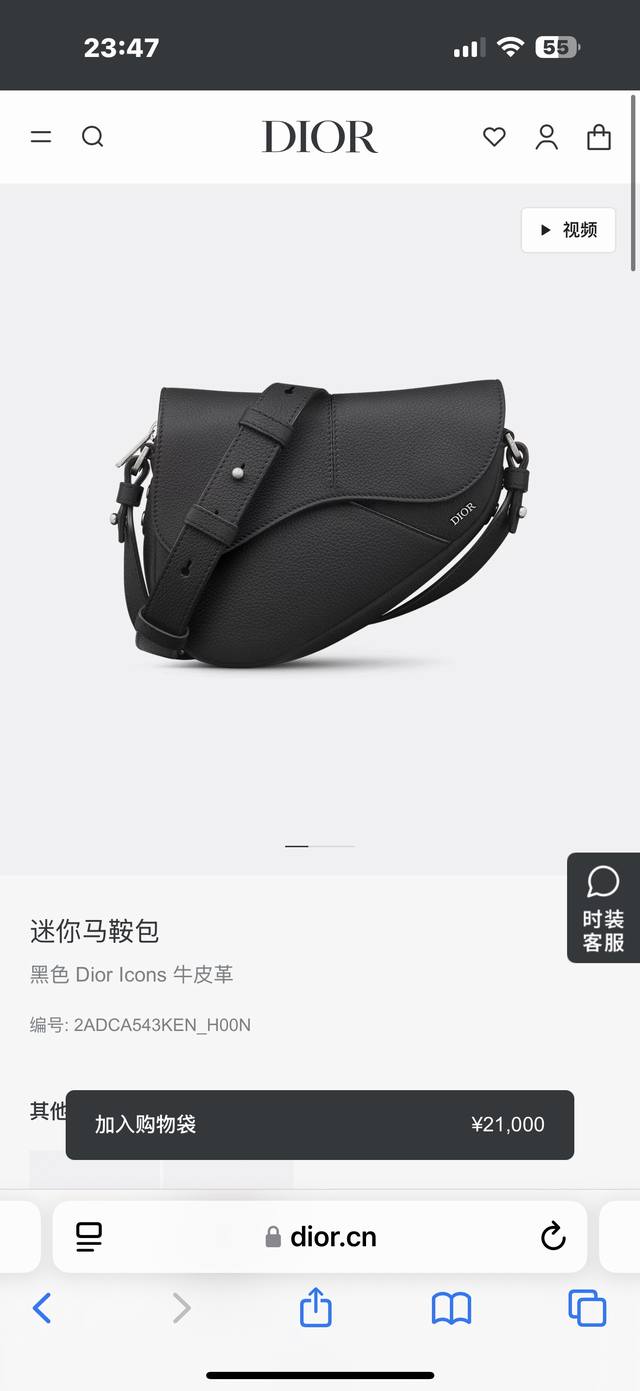View the wishlist heart

[494, 137]
